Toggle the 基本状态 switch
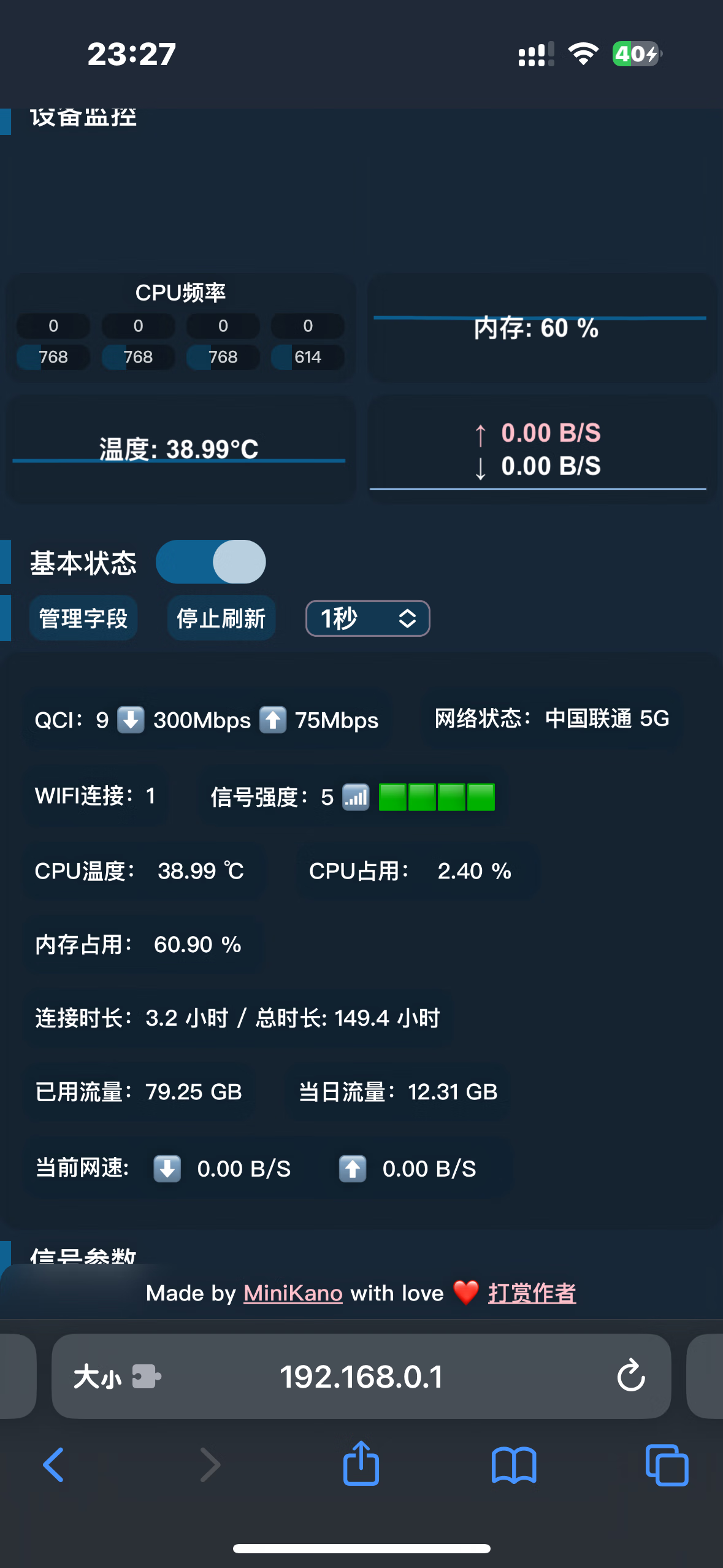Image resolution: width=723 pixels, height=1568 pixels. click(x=210, y=562)
